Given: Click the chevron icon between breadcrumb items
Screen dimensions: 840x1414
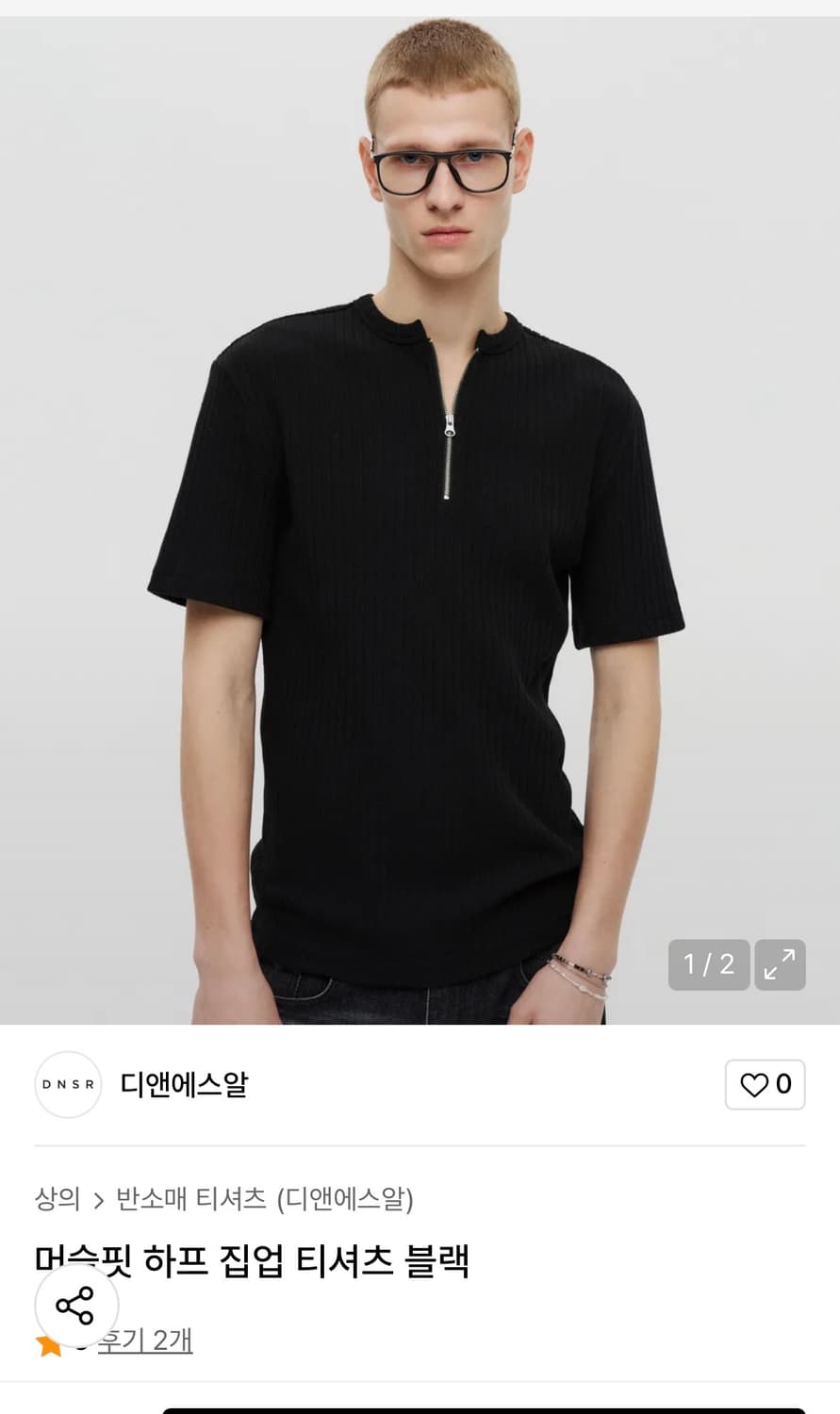Looking at the screenshot, I should (98, 1199).
